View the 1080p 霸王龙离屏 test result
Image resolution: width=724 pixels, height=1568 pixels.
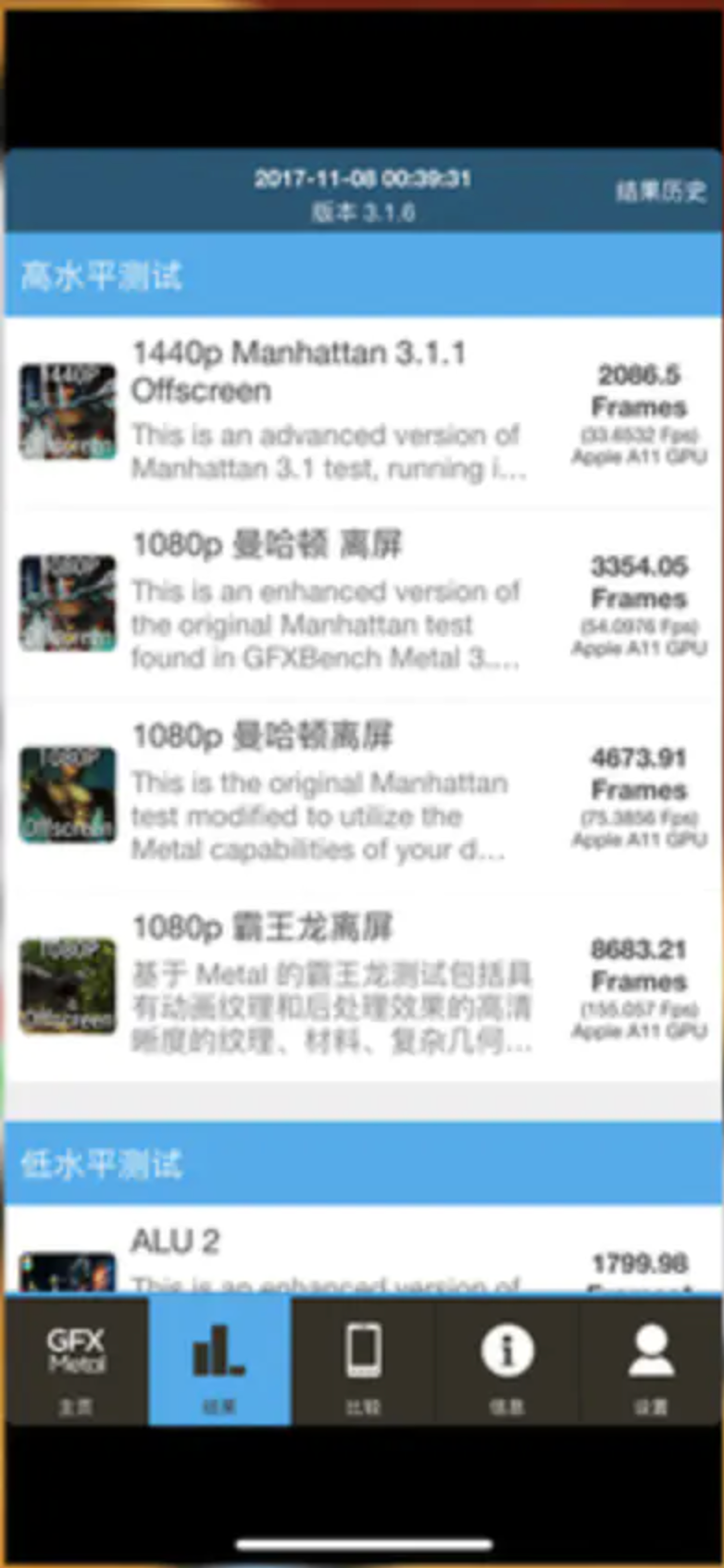click(x=362, y=986)
